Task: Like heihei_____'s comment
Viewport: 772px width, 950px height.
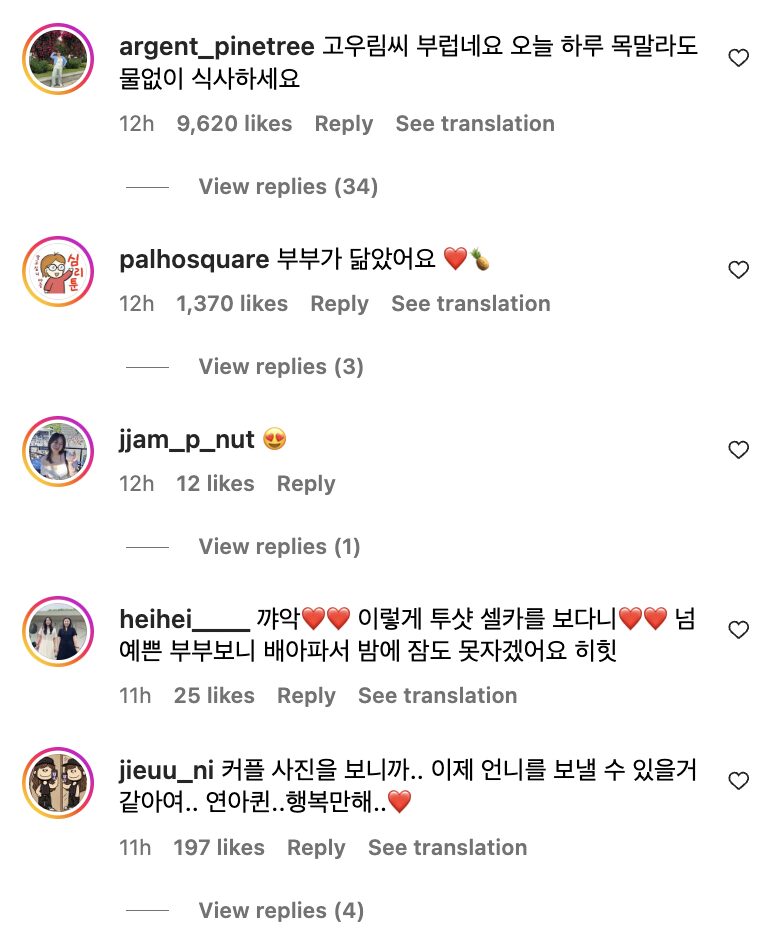Action: (x=738, y=630)
